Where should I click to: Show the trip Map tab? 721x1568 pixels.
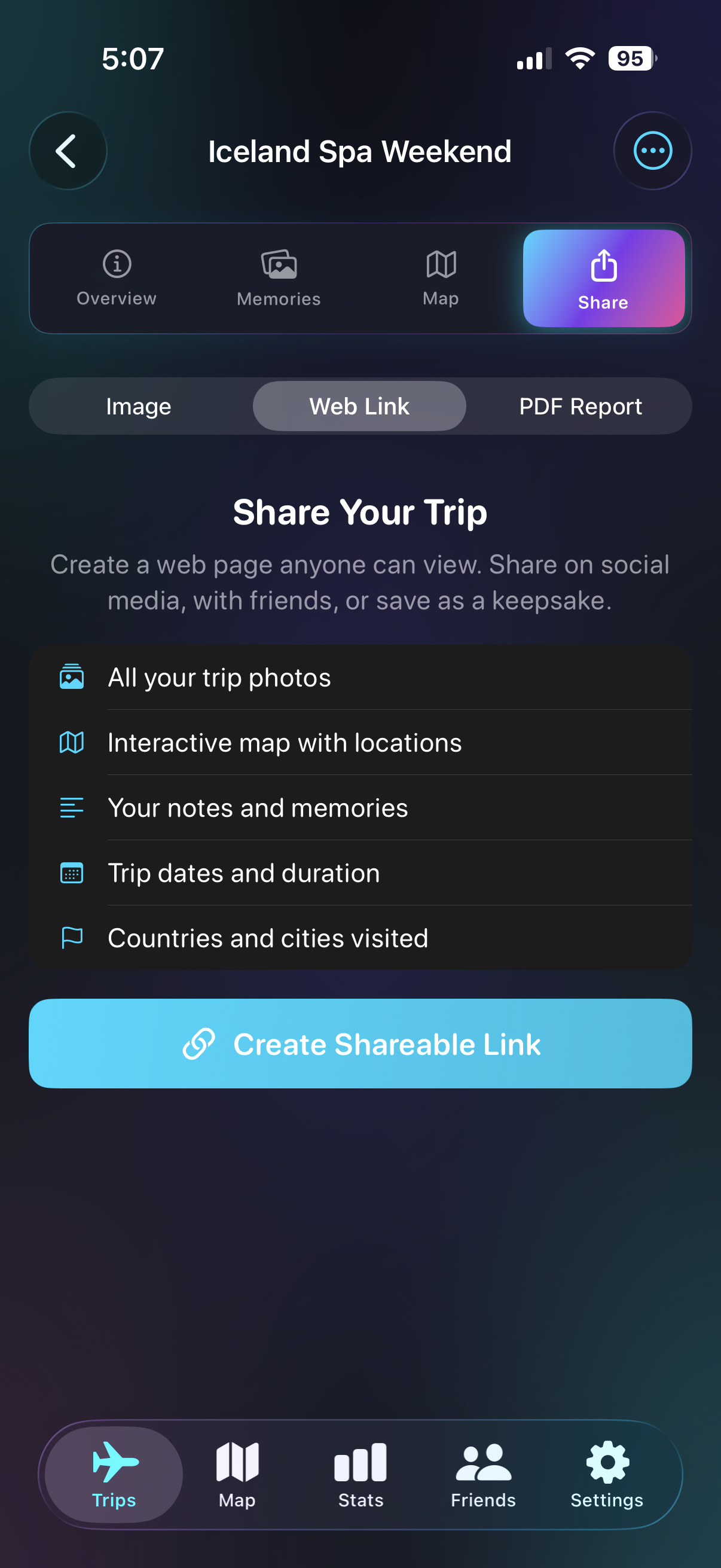coord(441,278)
